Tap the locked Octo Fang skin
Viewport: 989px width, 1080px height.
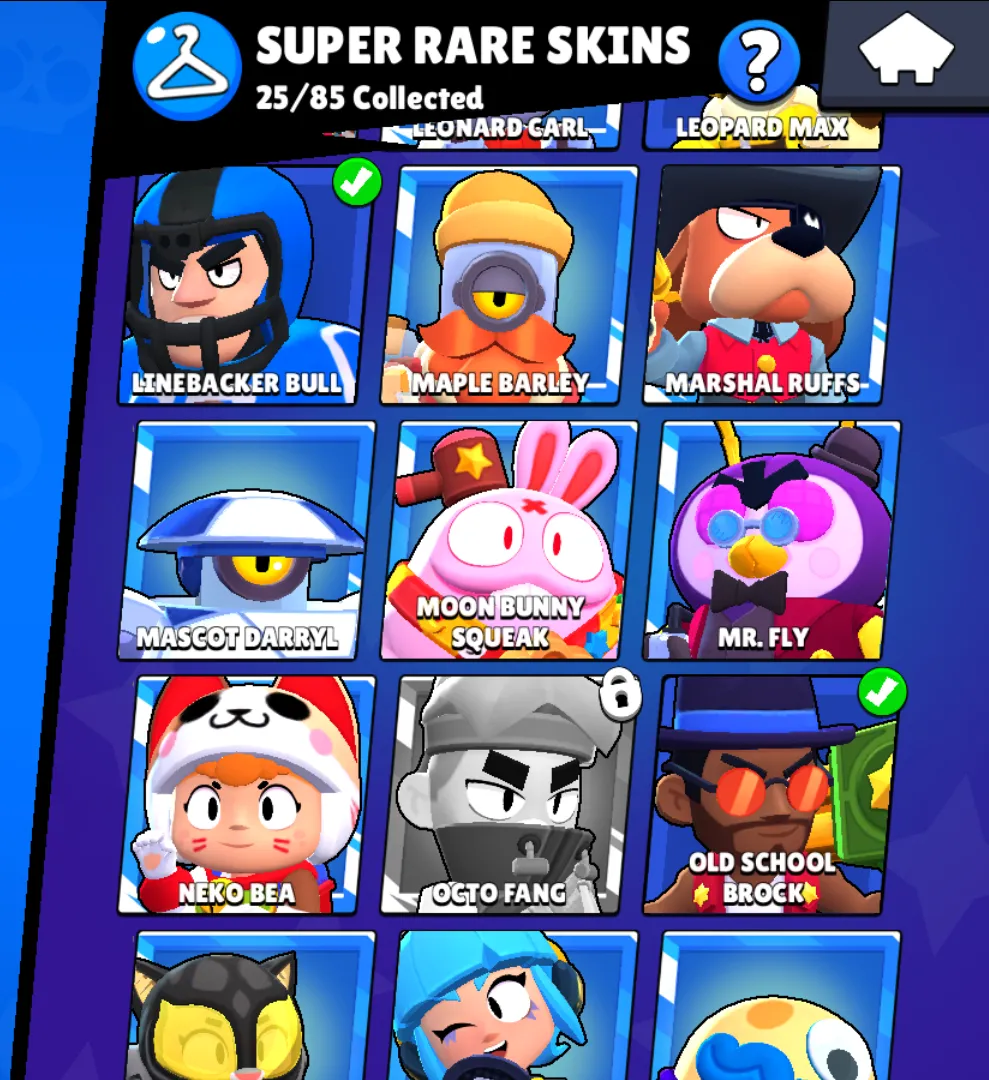pos(508,795)
